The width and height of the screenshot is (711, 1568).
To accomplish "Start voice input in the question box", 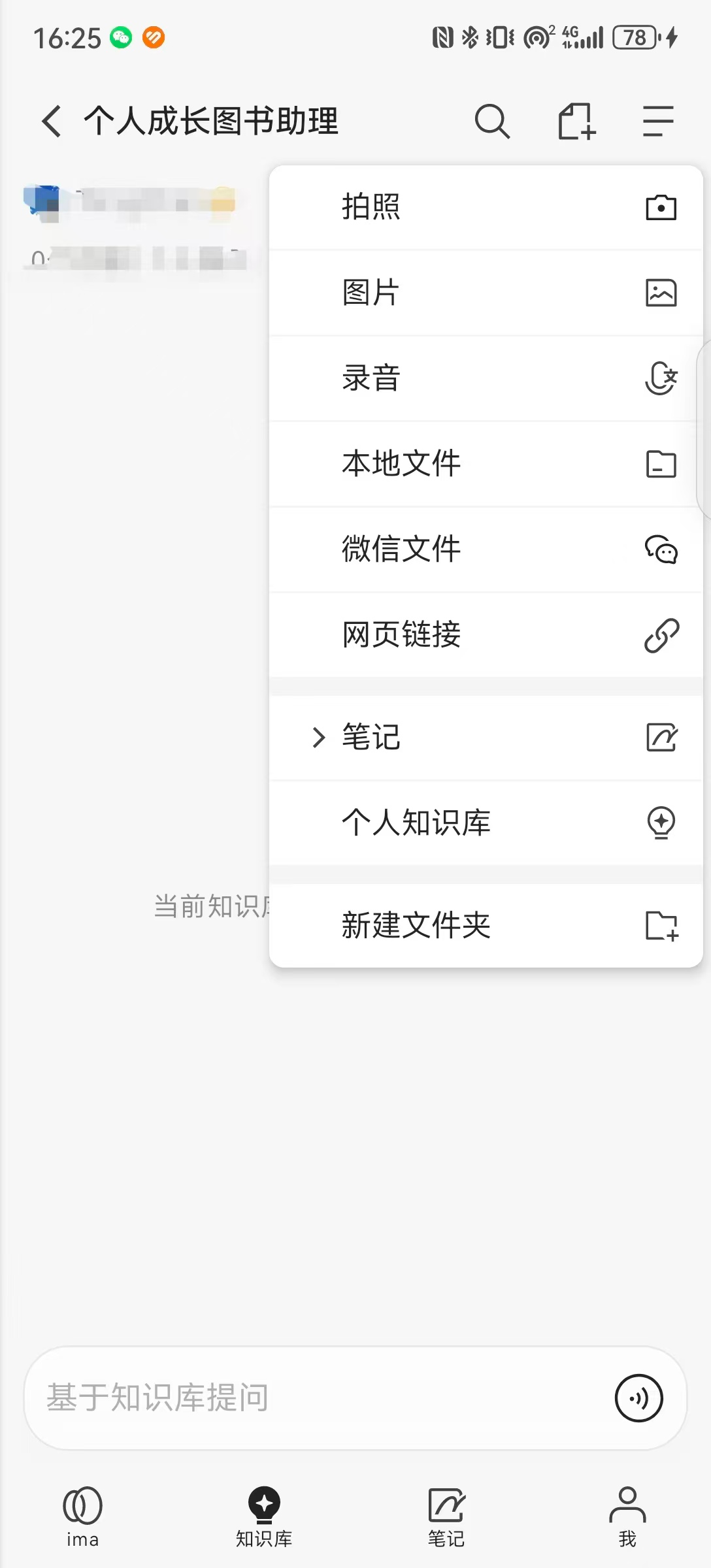I will (638, 1397).
